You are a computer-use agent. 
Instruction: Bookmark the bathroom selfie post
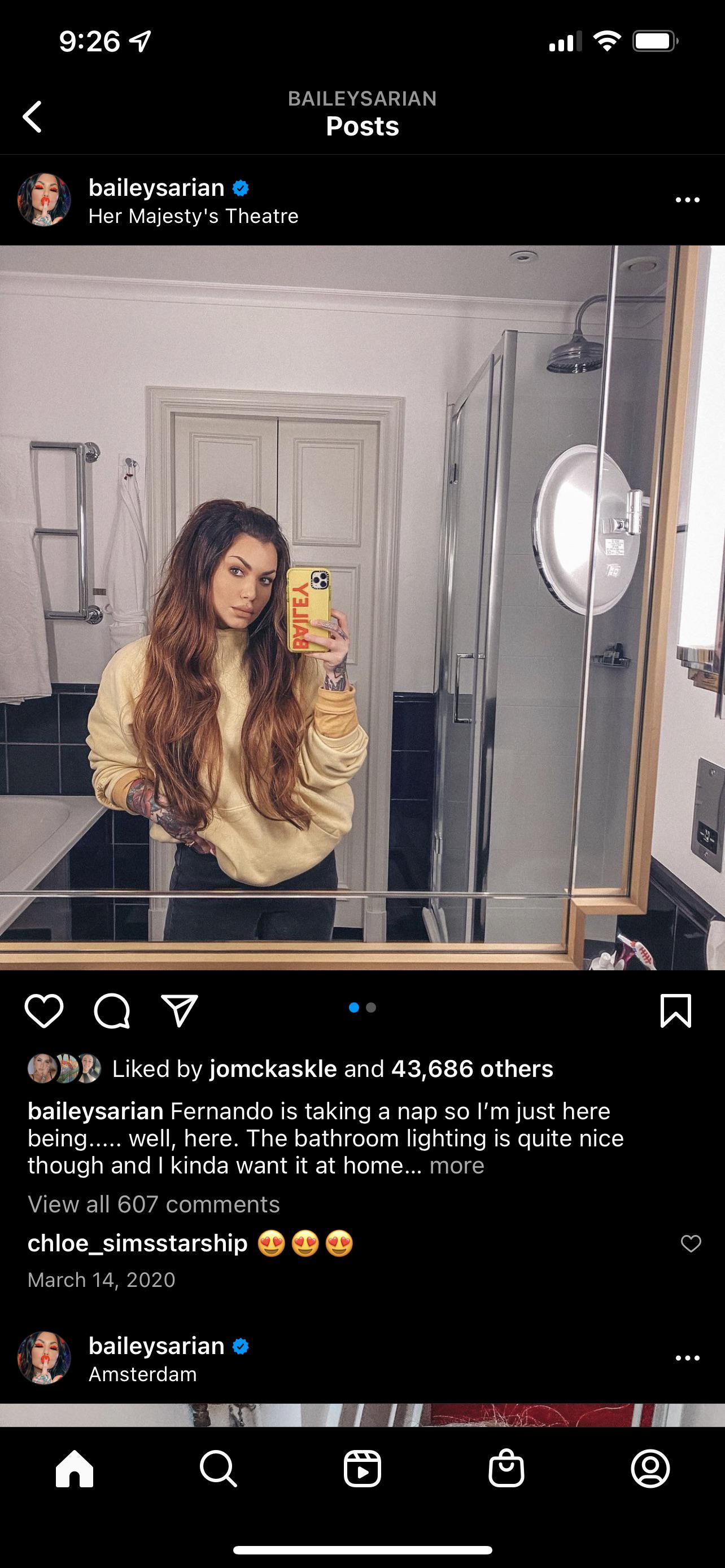point(676,1011)
